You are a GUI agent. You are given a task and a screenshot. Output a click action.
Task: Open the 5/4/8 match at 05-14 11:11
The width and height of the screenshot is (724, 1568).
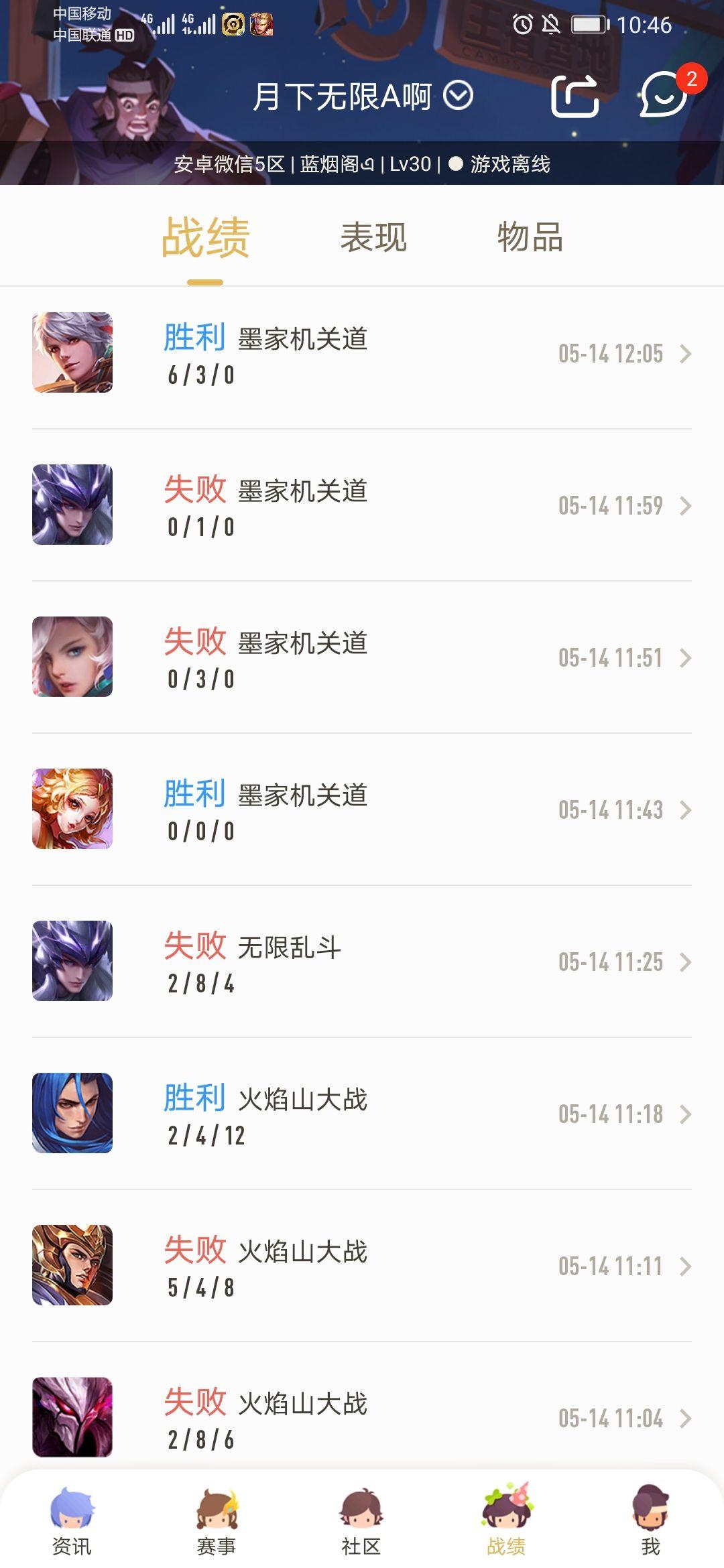click(x=362, y=1266)
